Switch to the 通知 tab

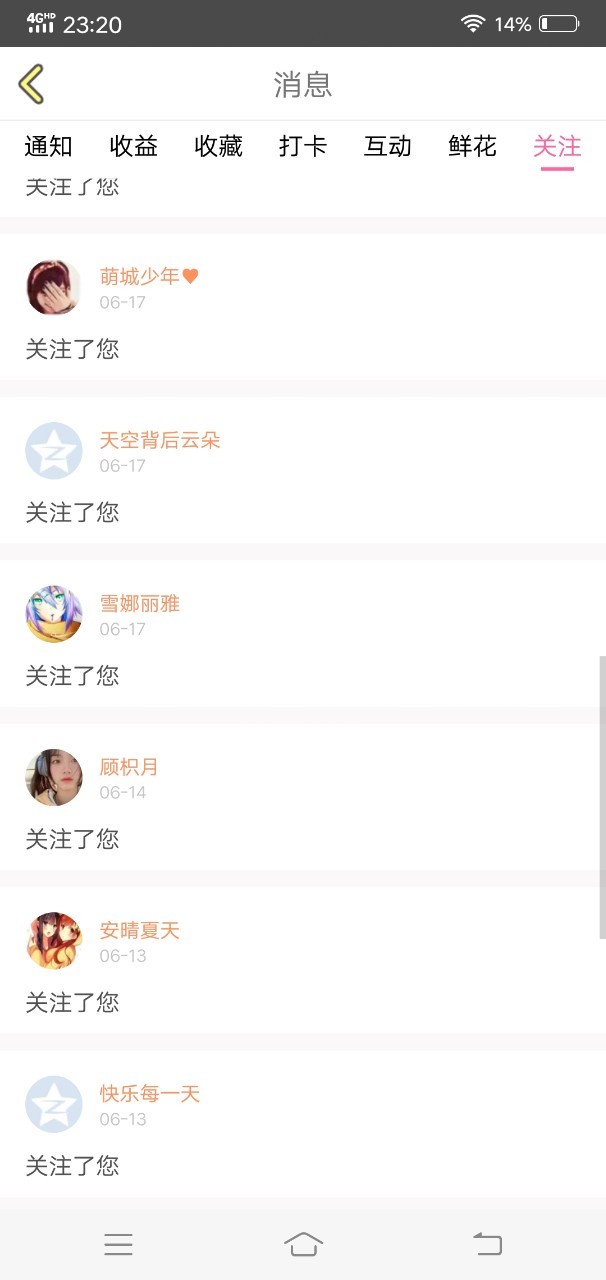tap(48, 146)
